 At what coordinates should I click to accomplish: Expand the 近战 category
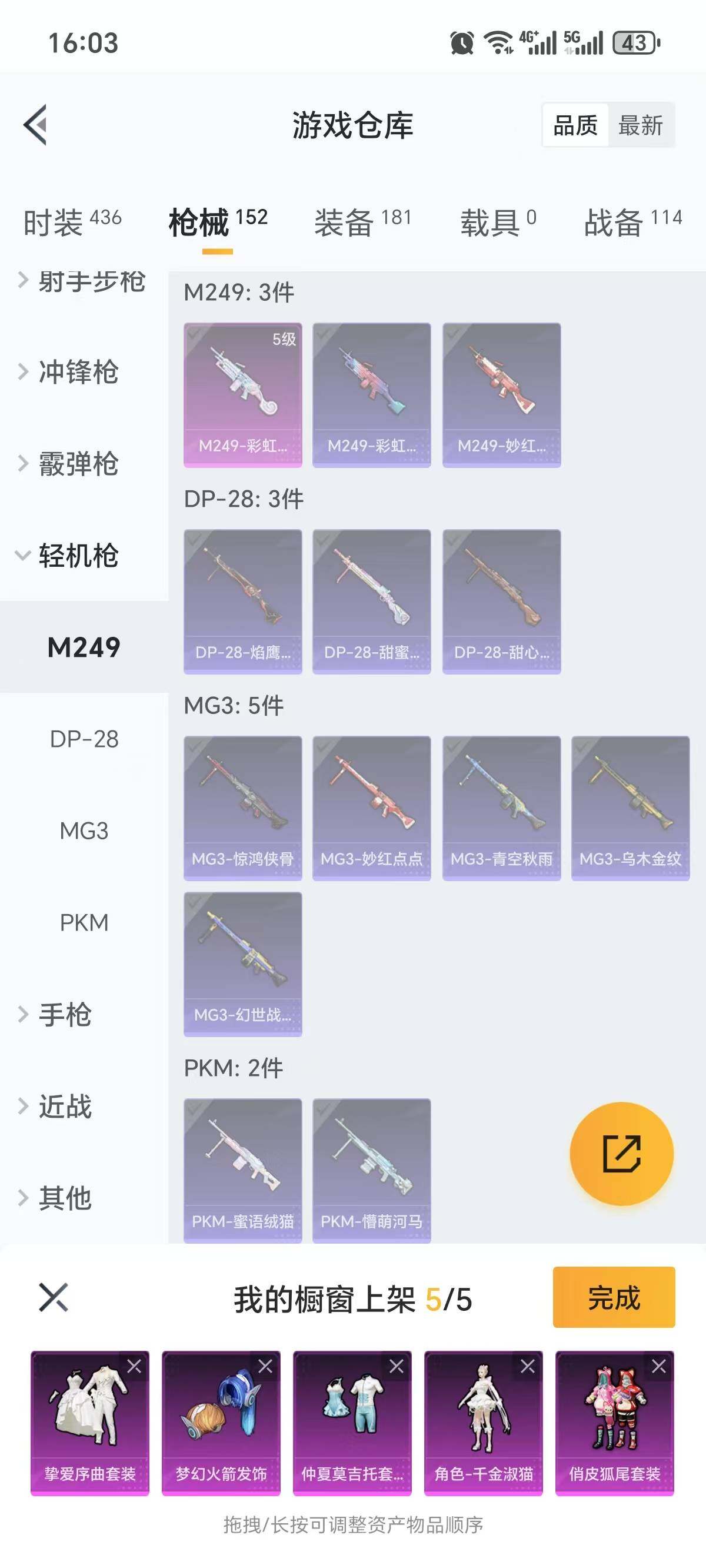(x=65, y=1107)
